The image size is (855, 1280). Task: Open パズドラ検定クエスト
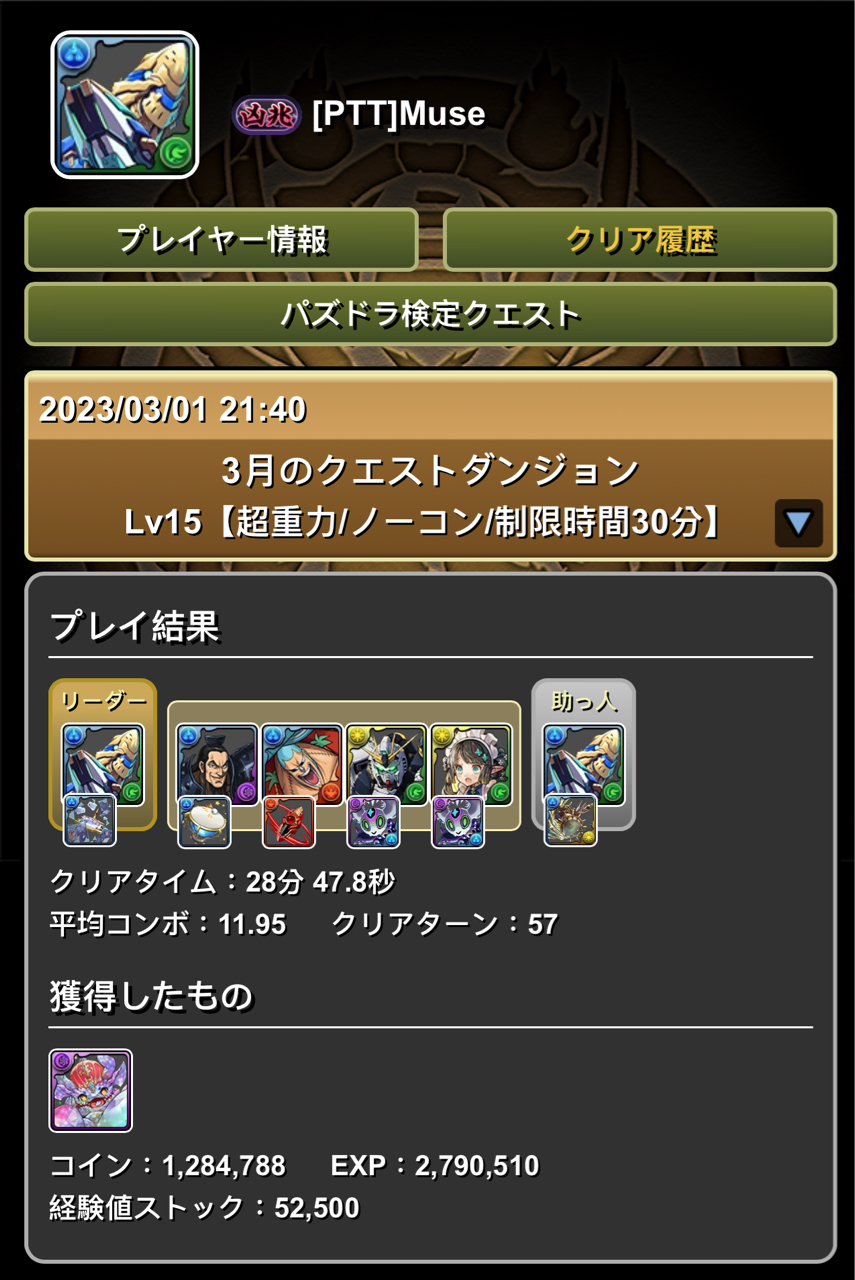(x=430, y=314)
